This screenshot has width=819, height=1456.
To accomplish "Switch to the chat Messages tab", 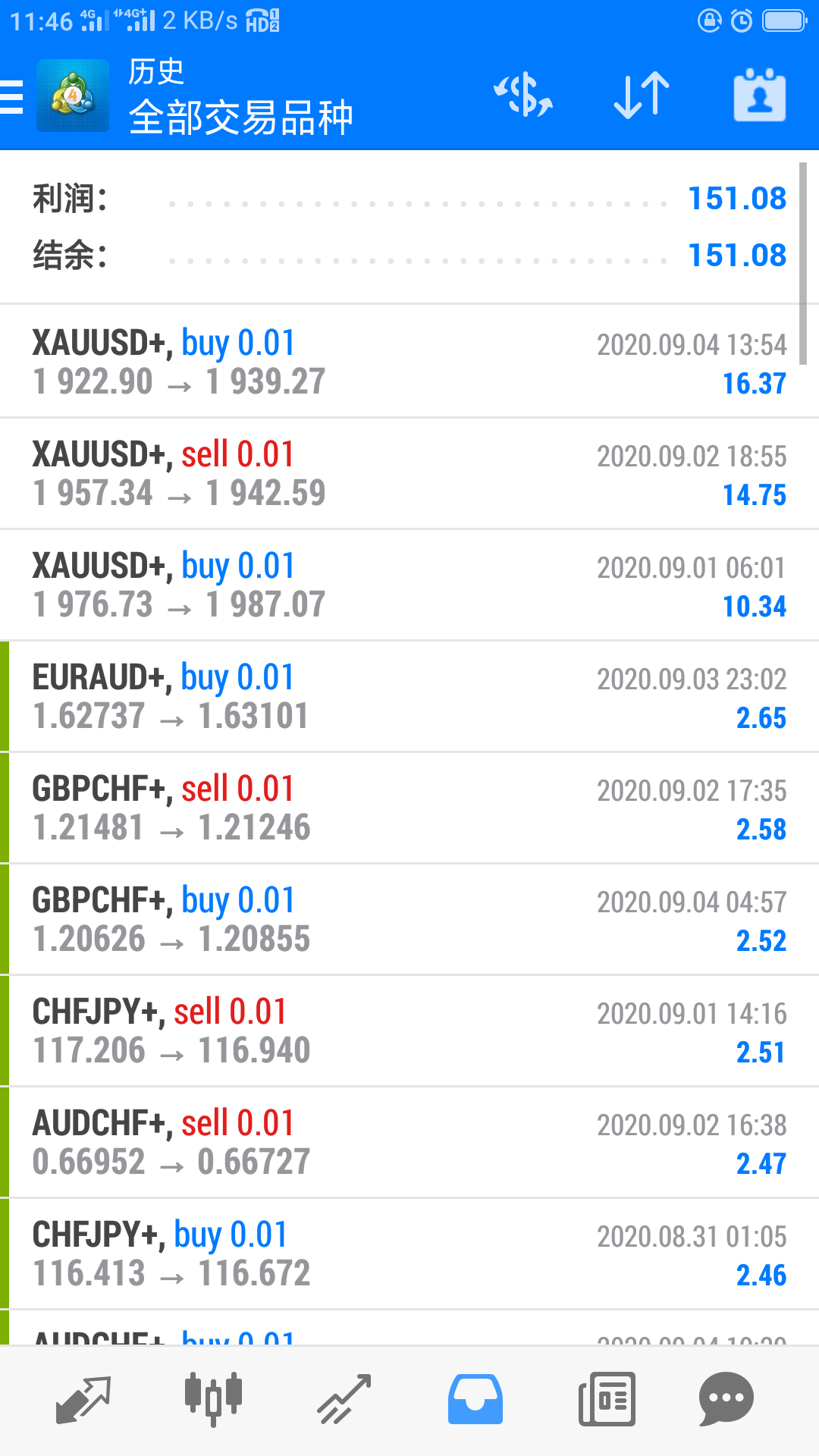I will 726,1399.
